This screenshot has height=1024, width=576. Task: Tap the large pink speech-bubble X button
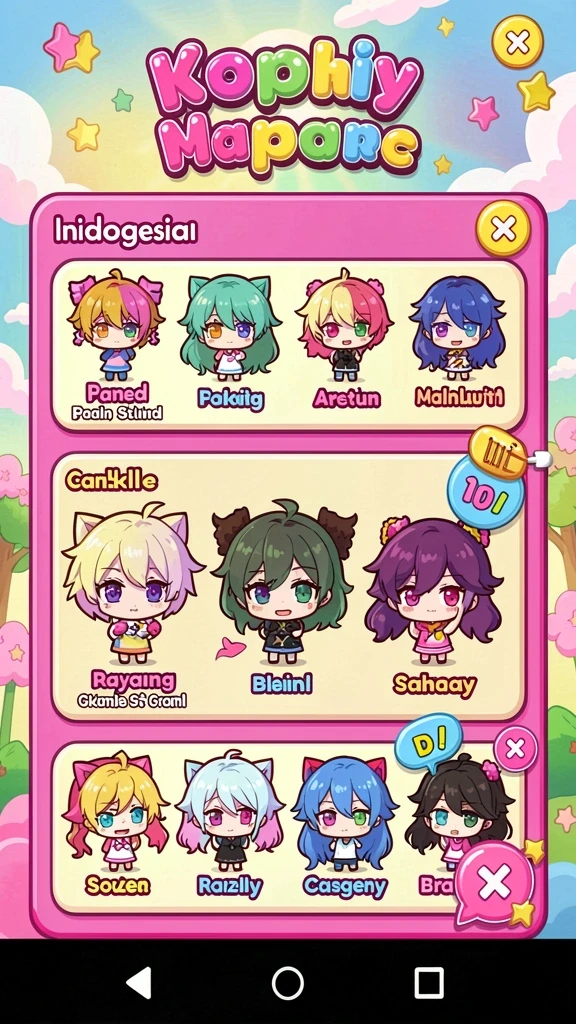click(x=494, y=884)
